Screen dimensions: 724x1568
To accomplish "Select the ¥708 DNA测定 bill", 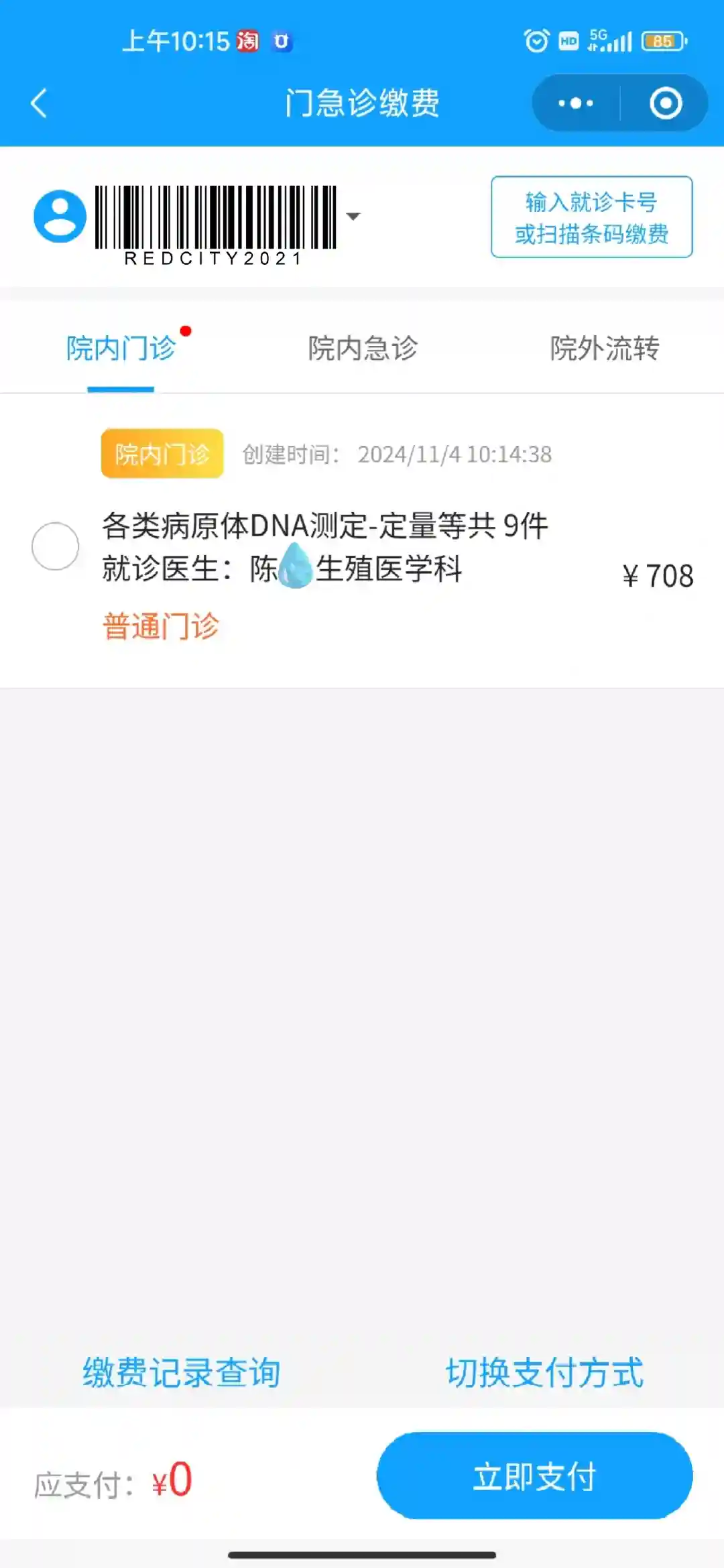I will click(55, 546).
